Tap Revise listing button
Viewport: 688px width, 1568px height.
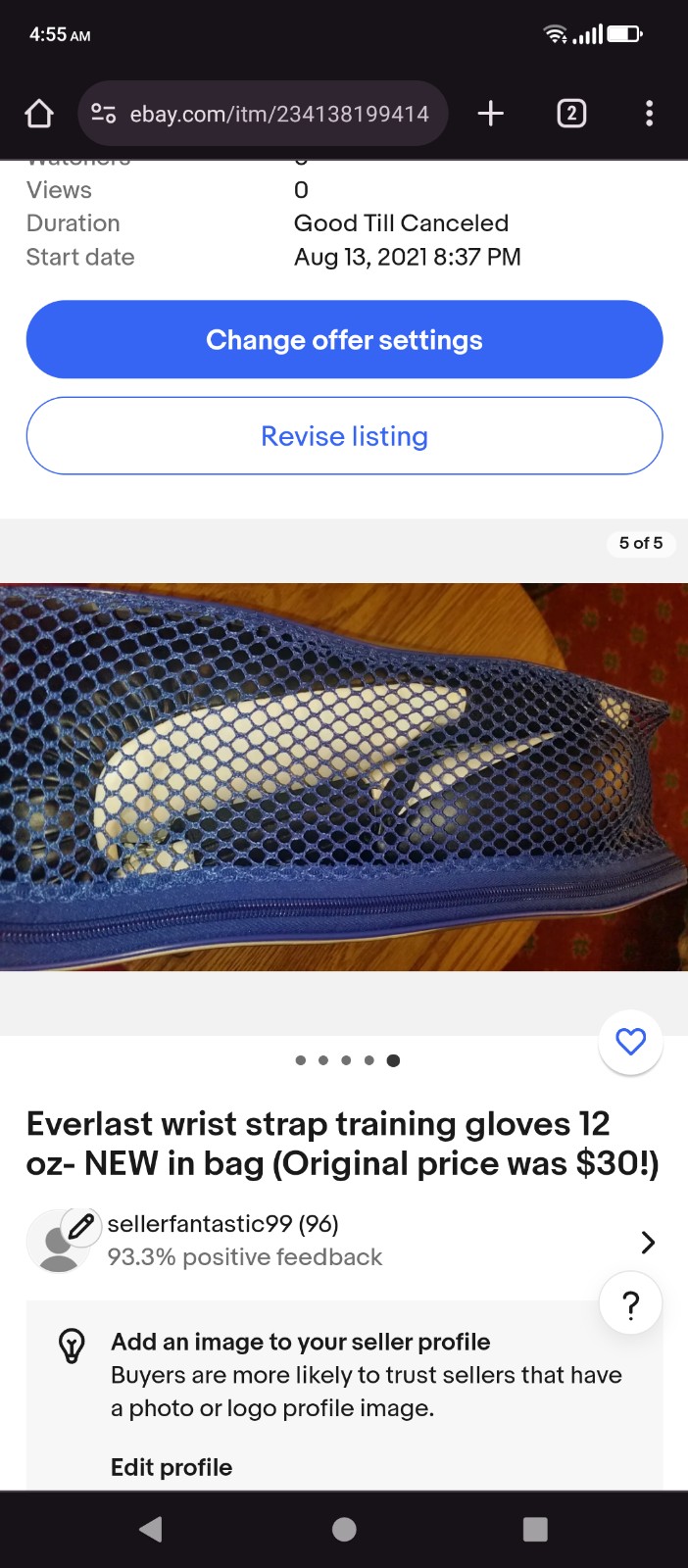click(x=344, y=436)
